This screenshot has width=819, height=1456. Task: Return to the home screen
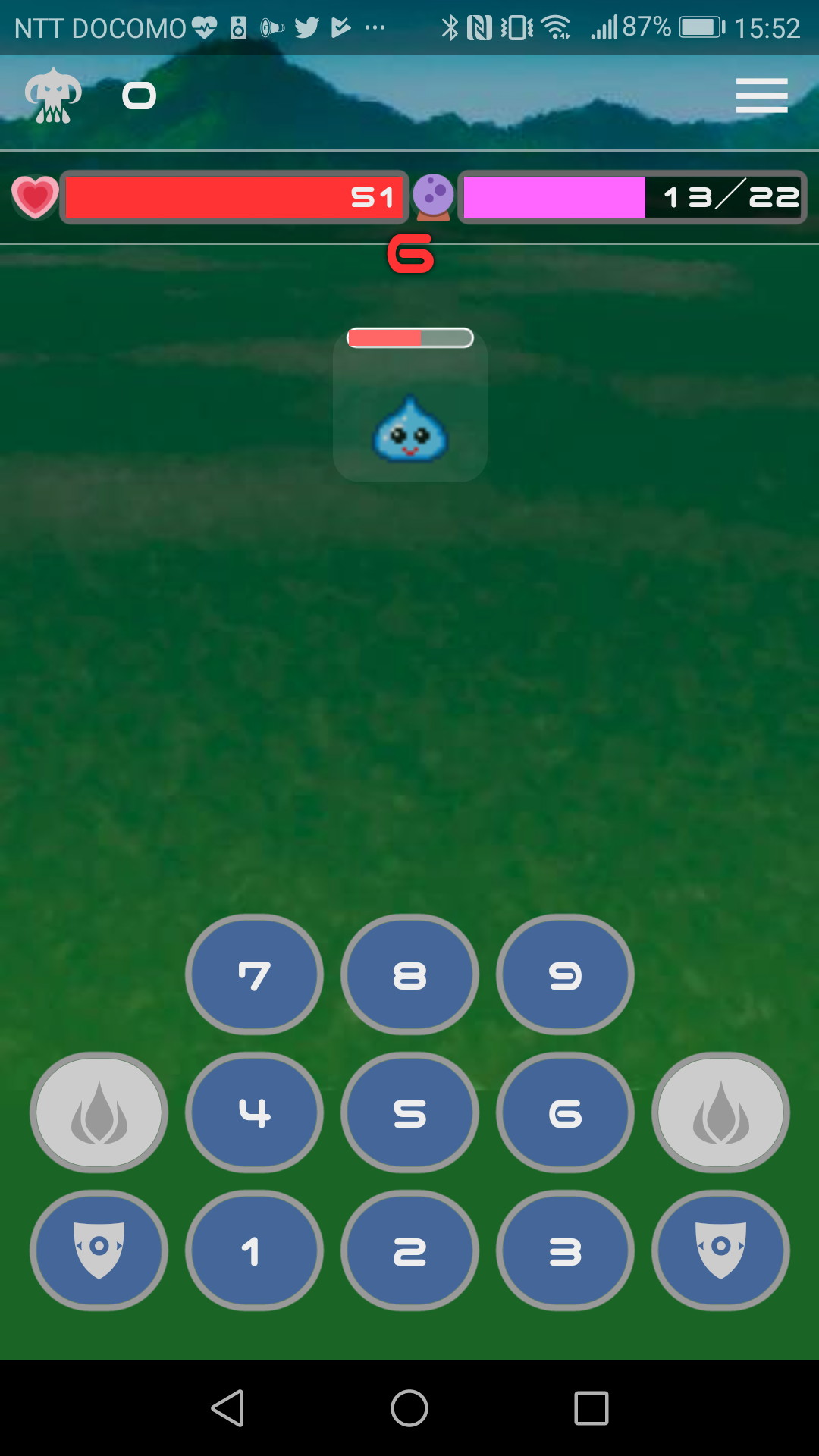tap(409, 1408)
